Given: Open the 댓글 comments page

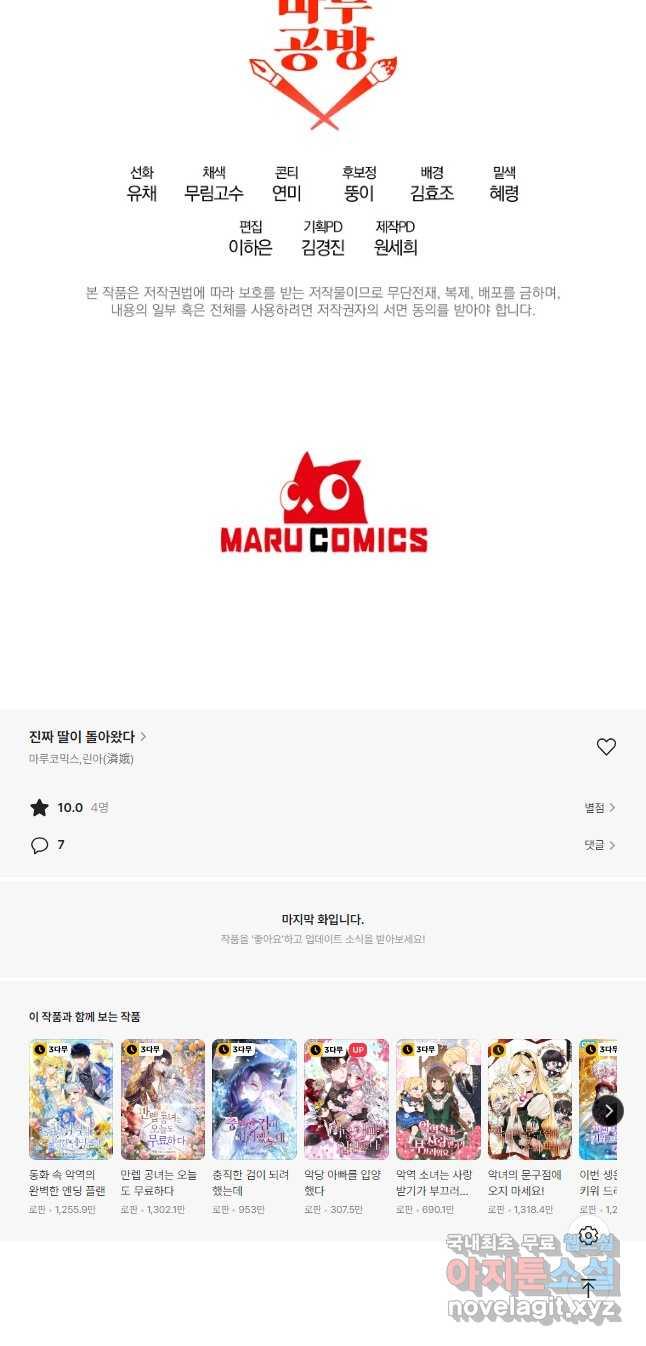Looking at the screenshot, I should pyautogui.click(x=600, y=845).
